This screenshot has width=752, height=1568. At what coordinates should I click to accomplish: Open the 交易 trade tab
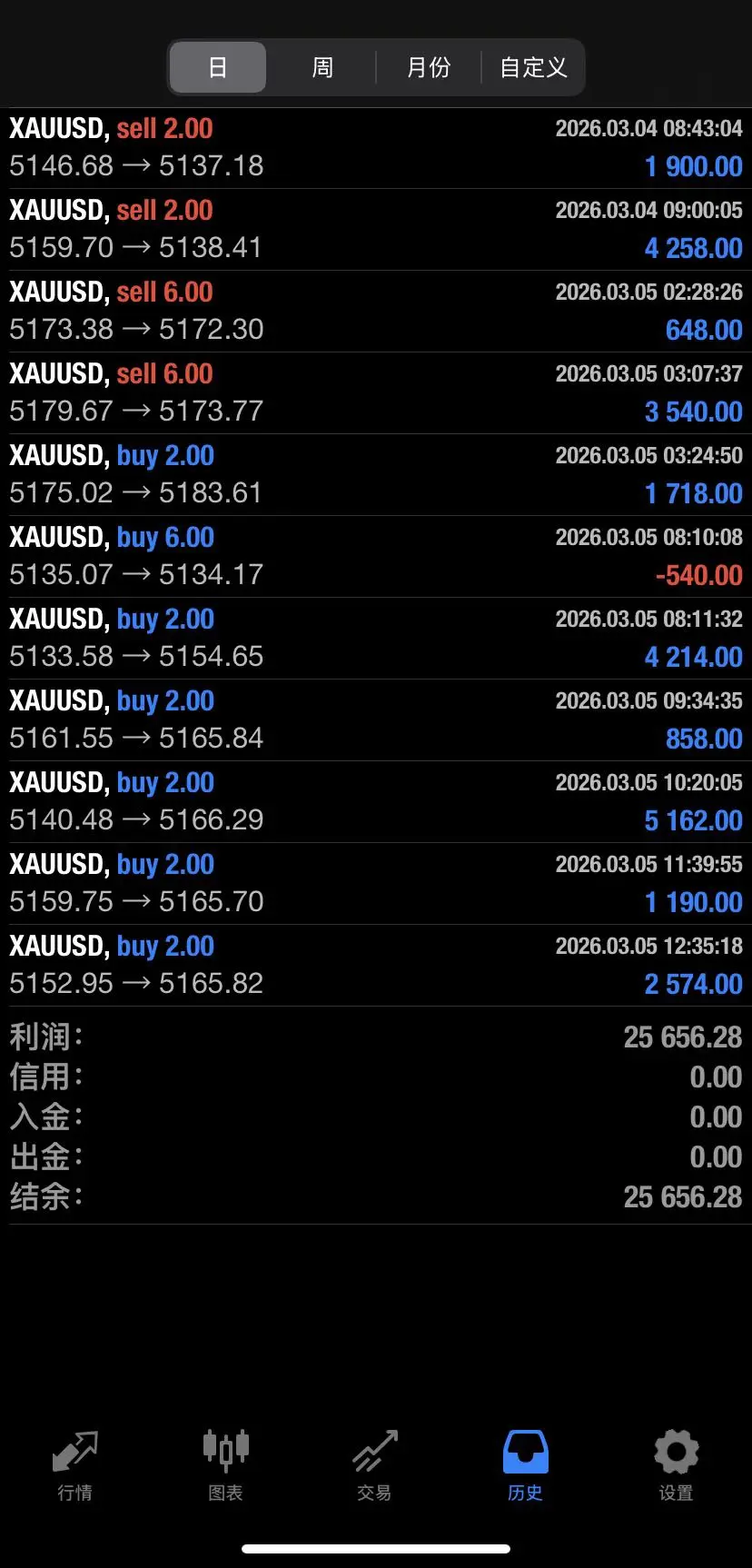coord(375,1463)
